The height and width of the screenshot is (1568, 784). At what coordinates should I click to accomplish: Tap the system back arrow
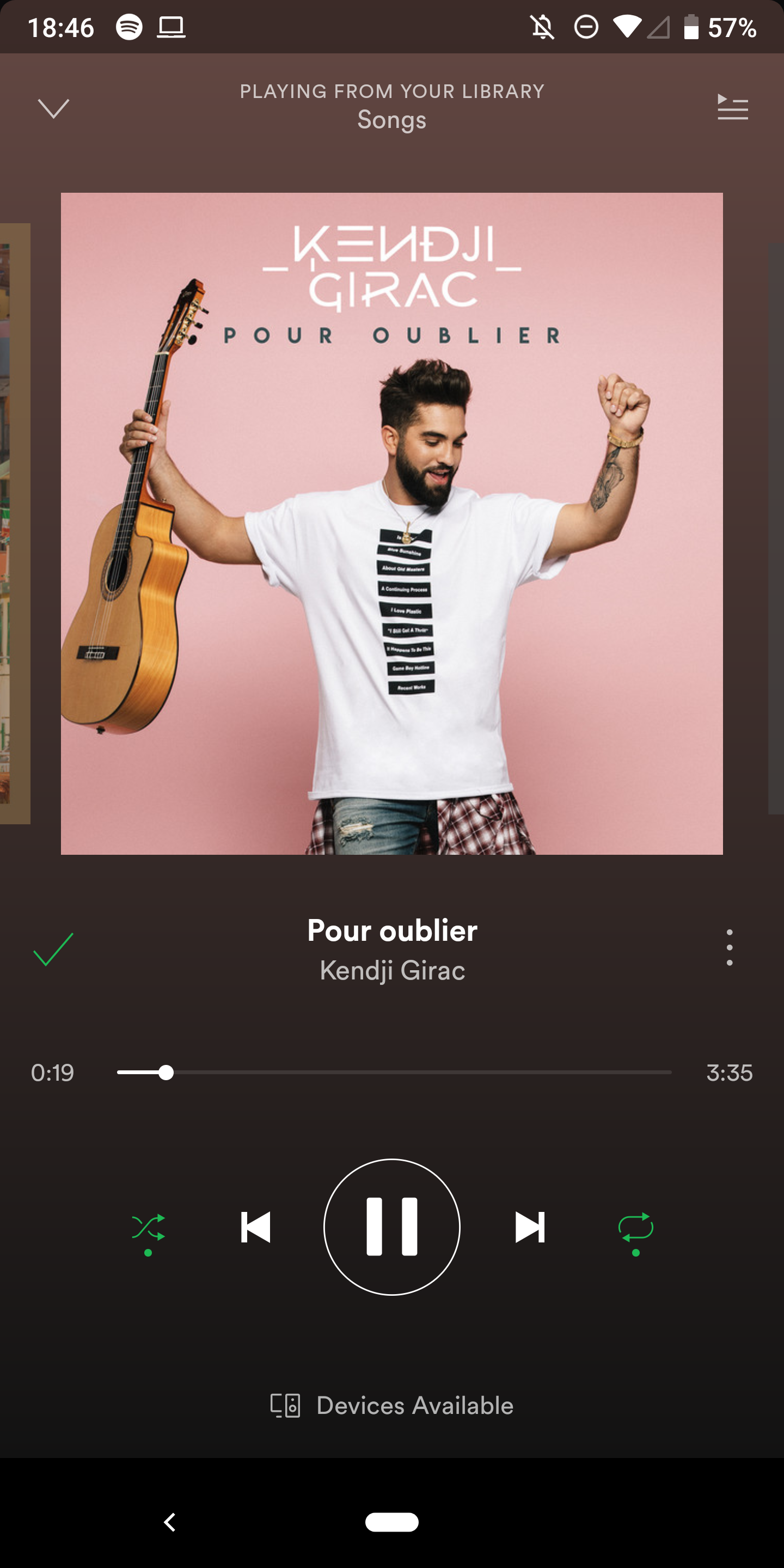pos(170,1522)
